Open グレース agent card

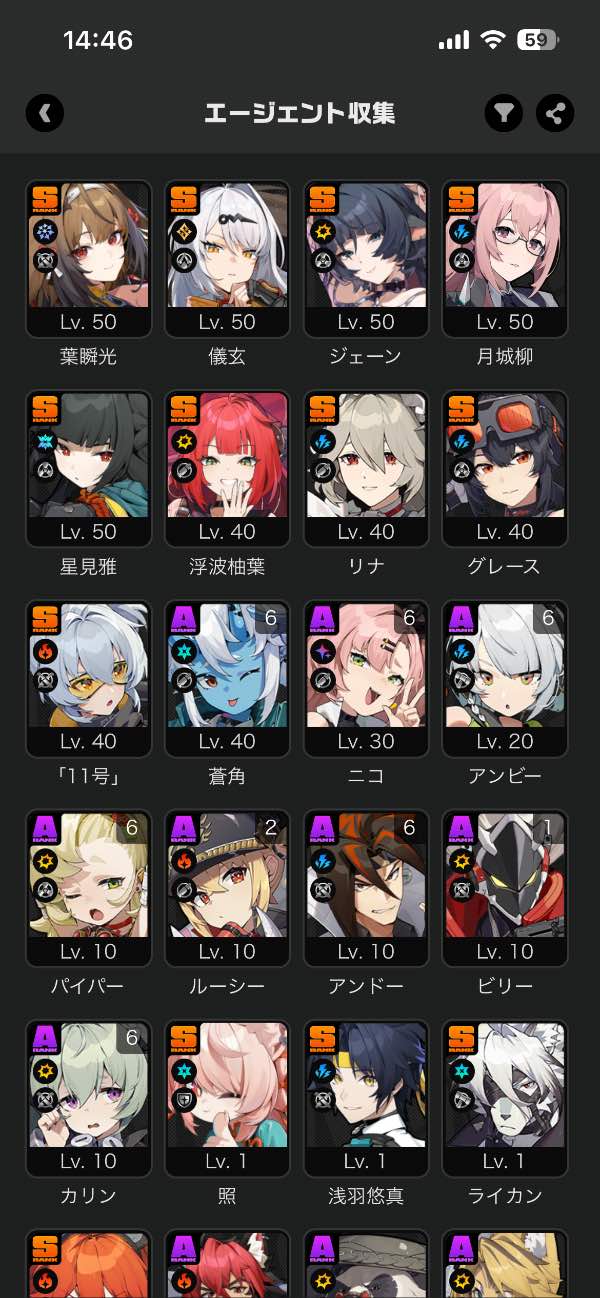505,468
